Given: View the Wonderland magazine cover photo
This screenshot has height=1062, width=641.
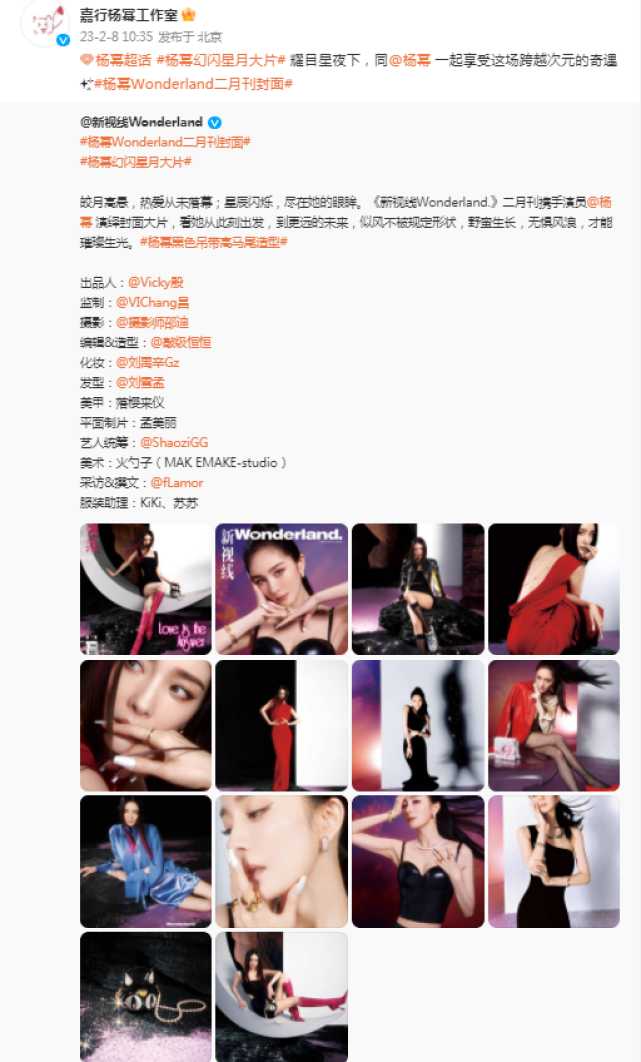Looking at the screenshot, I should (281, 589).
